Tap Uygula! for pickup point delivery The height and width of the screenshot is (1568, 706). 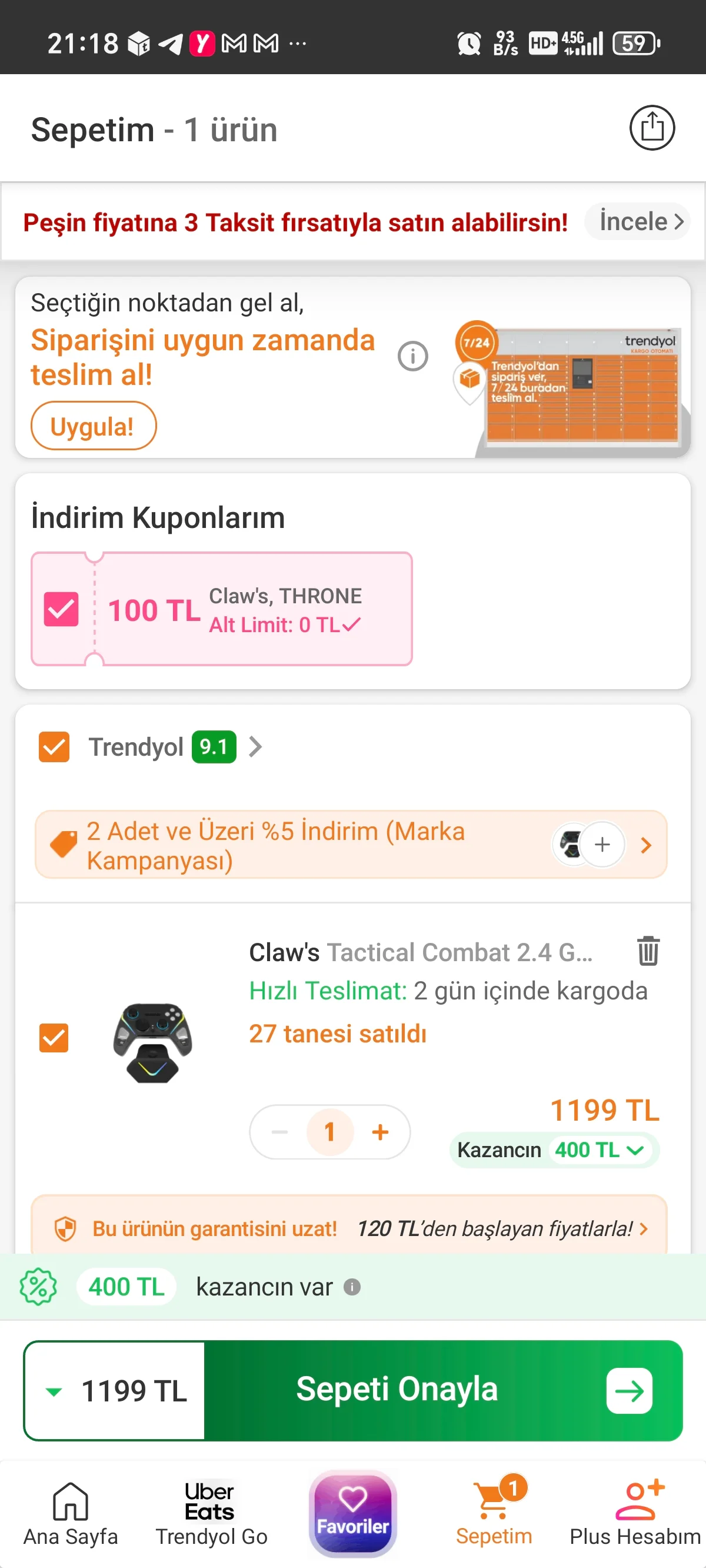tap(93, 426)
